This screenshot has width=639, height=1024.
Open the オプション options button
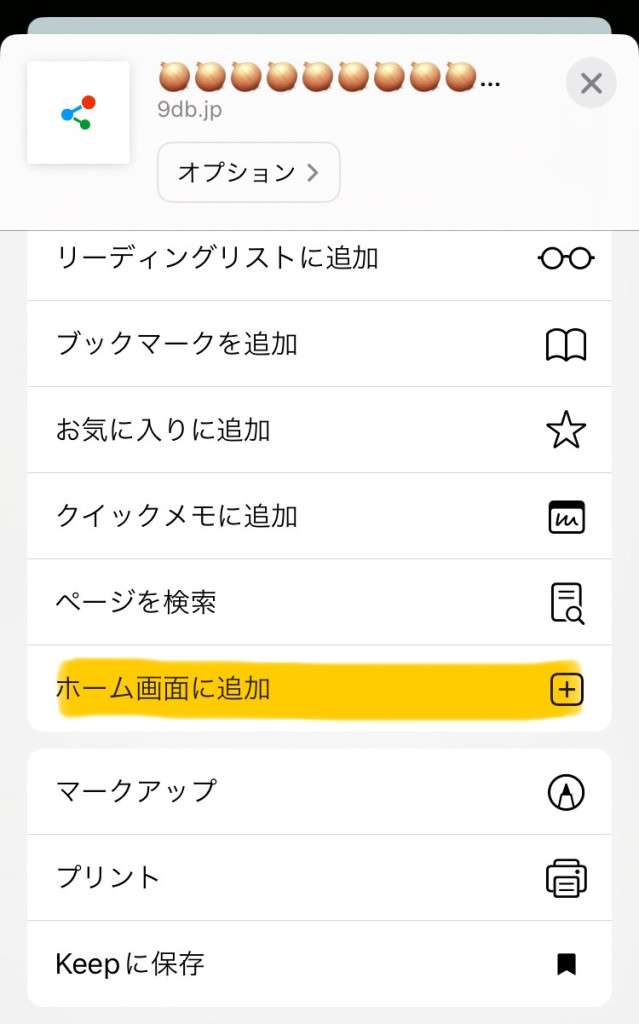(x=248, y=172)
